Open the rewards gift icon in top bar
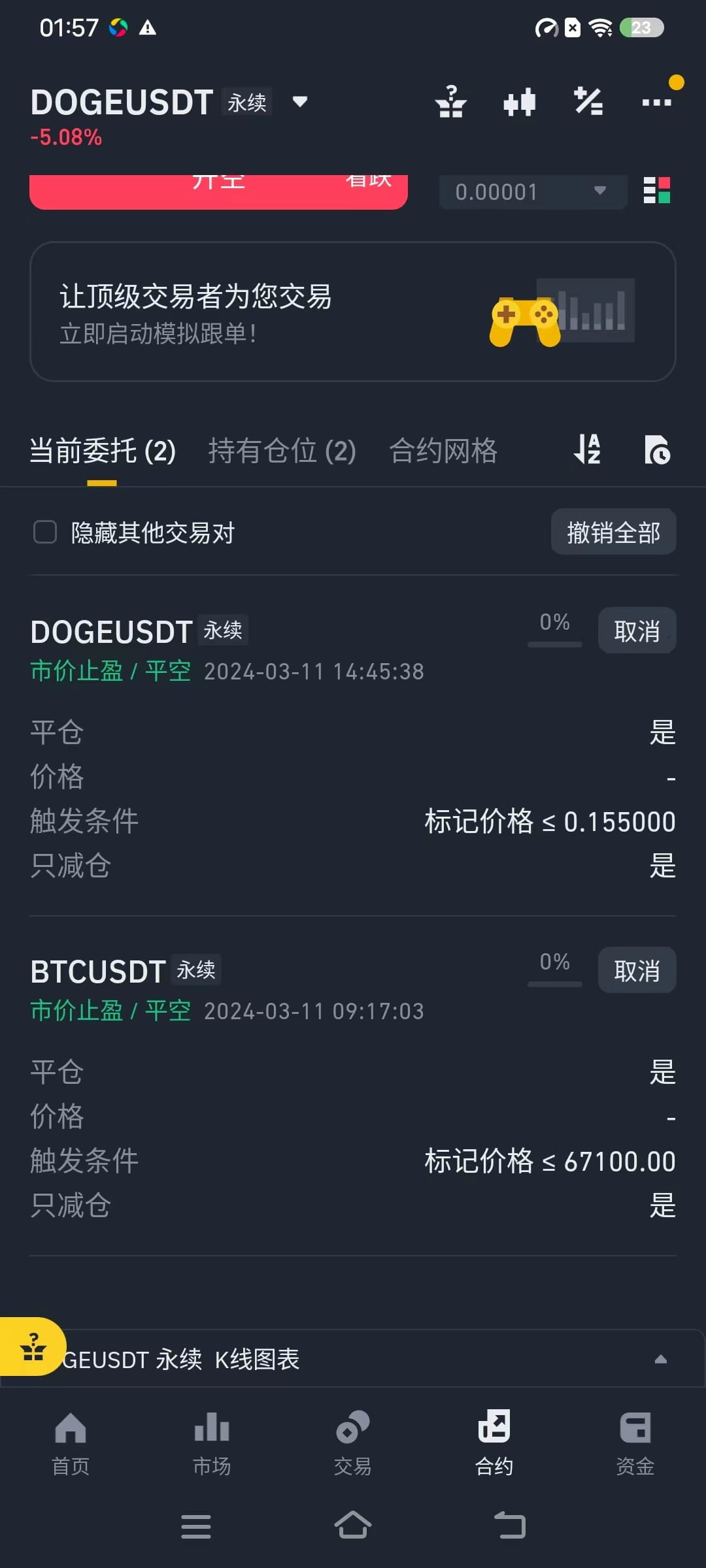Screen dimensions: 706x1568 (451, 103)
